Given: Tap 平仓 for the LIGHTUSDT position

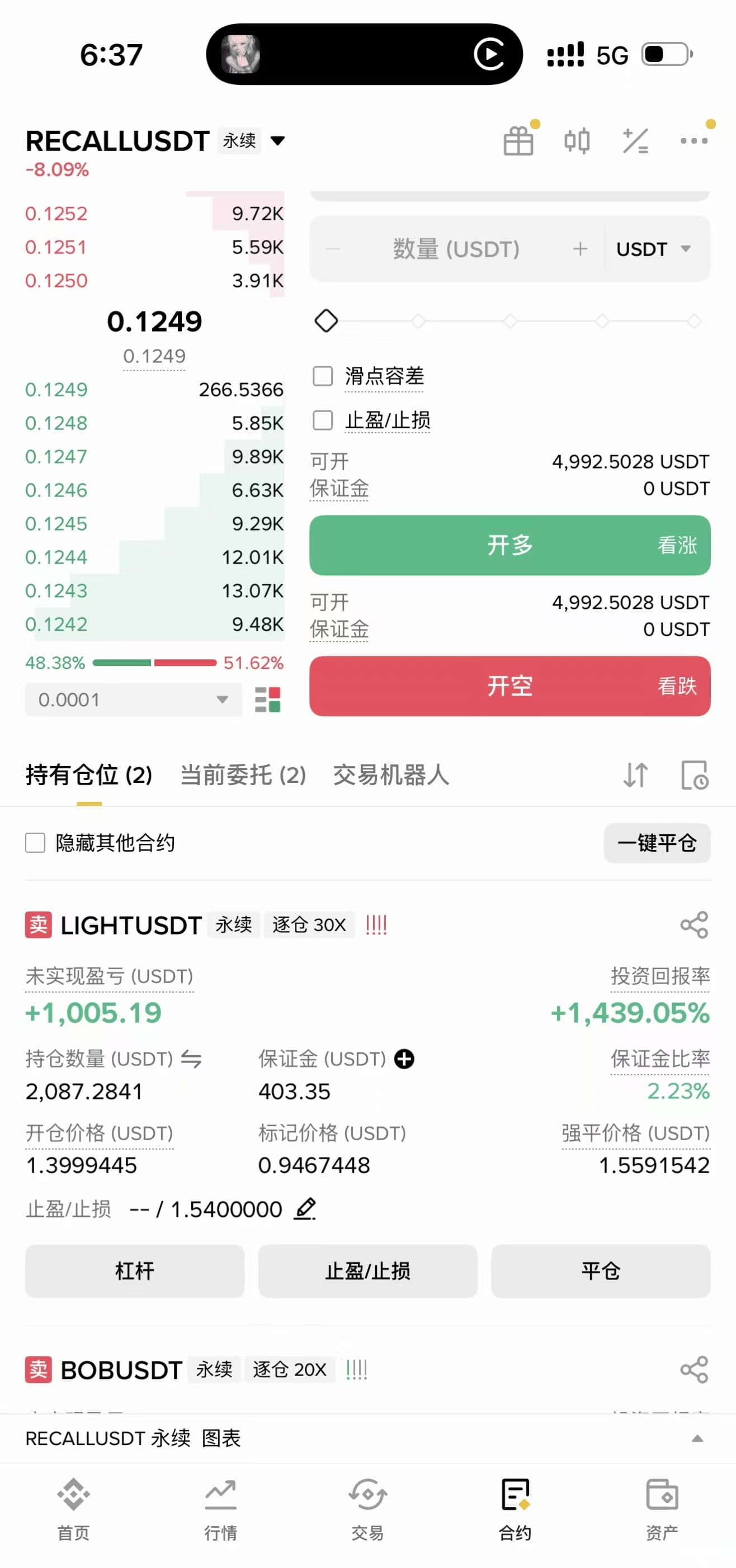Looking at the screenshot, I should pos(600,1271).
